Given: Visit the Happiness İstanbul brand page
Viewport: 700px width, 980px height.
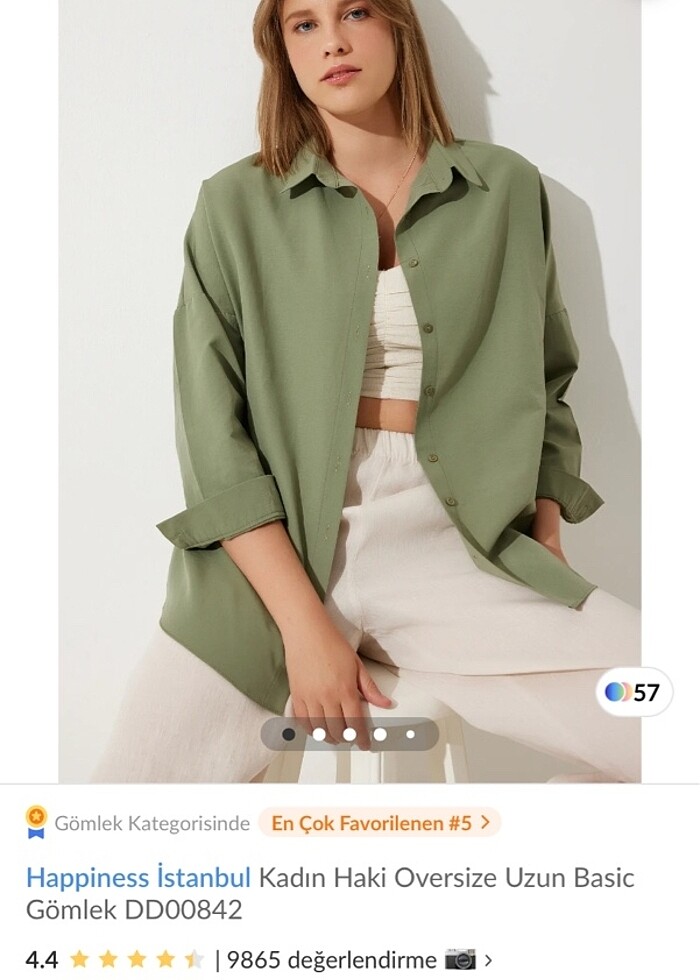Looking at the screenshot, I should [x=138, y=878].
